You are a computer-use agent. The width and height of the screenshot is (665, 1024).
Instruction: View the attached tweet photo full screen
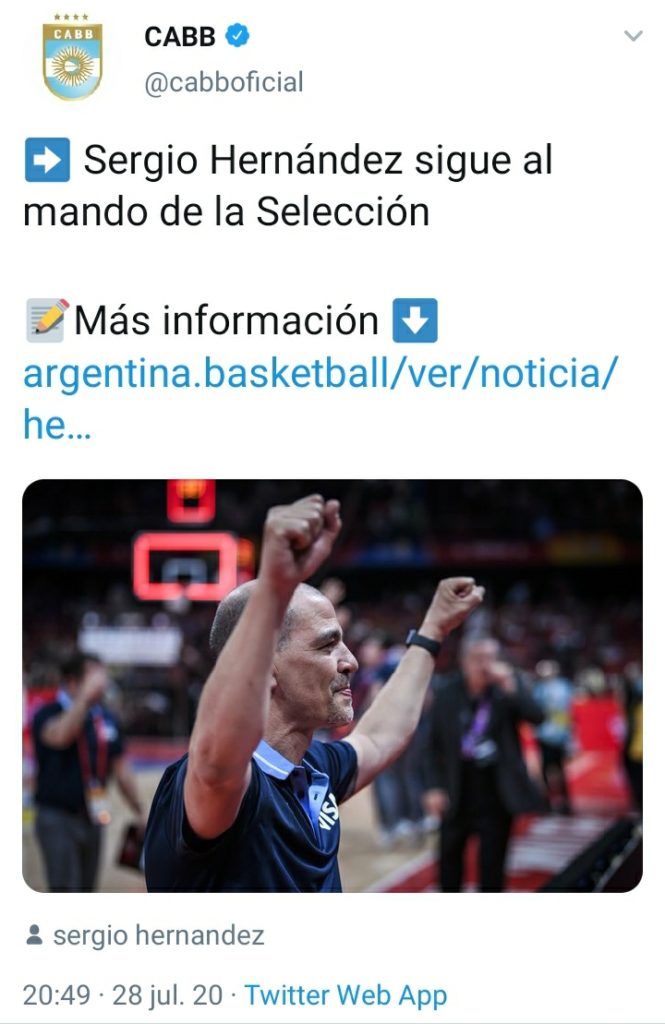pos(332,685)
